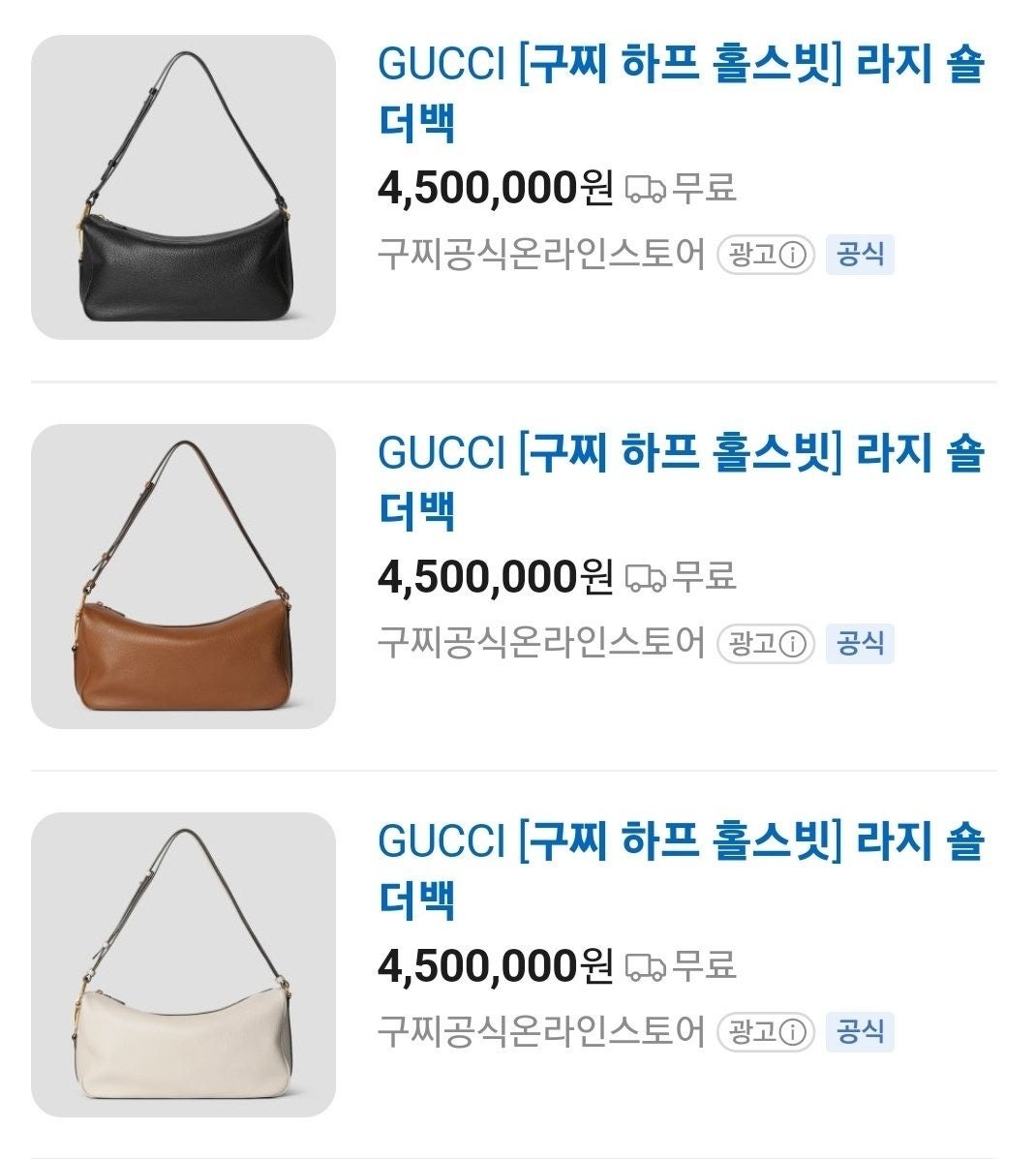Open the title link of the brown bag listing
The height and width of the screenshot is (1159, 1036).
tap(680, 481)
